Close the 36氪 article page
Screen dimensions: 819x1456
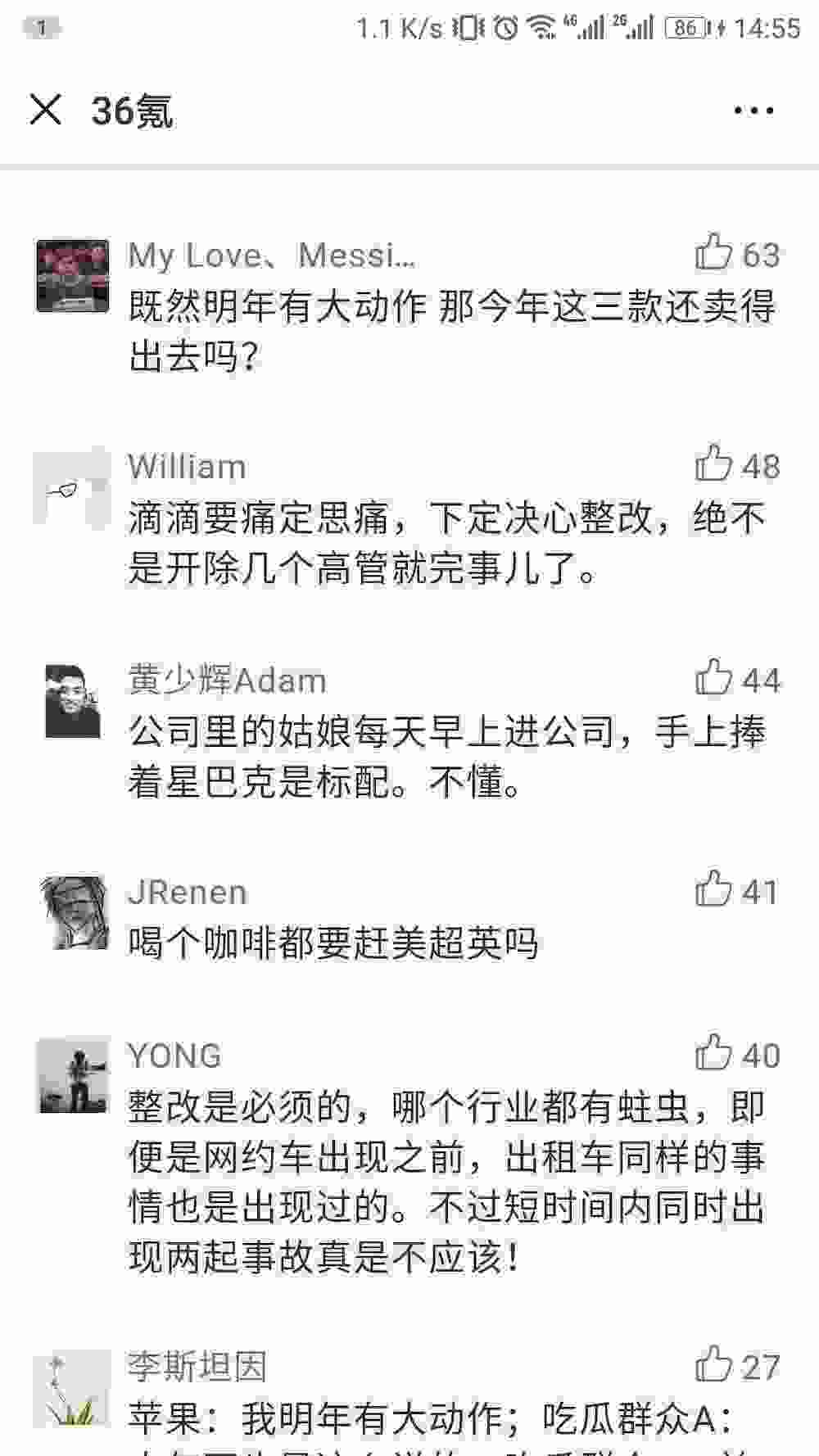coord(45,110)
